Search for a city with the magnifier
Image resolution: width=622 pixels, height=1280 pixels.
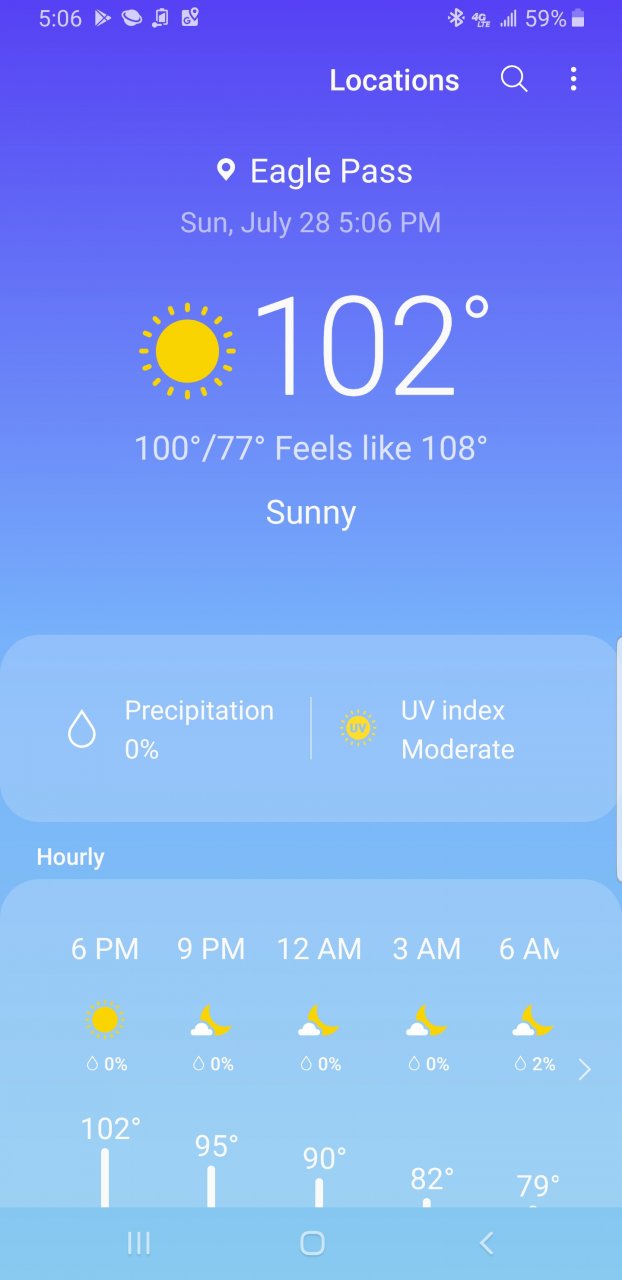coord(514,80)
